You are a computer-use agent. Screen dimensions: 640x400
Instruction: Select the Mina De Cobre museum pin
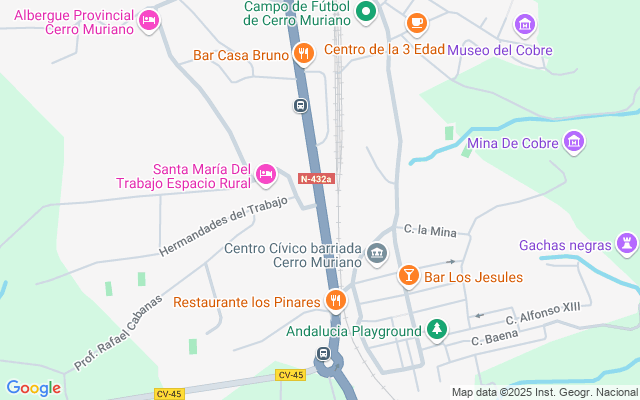pyautogui.click(x=574, y=143)
